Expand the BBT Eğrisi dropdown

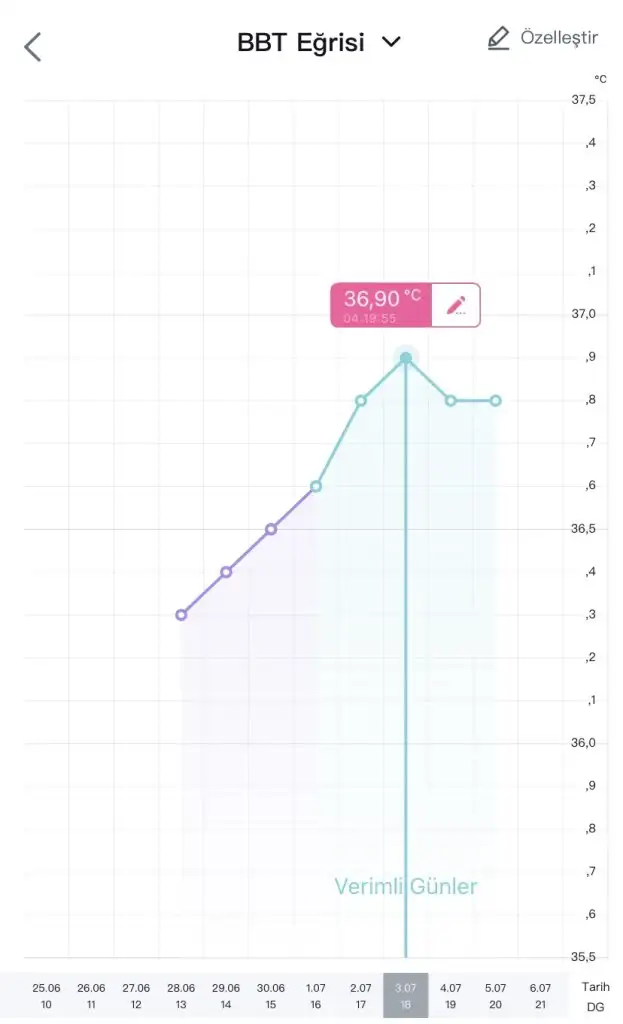coord(391,42)
